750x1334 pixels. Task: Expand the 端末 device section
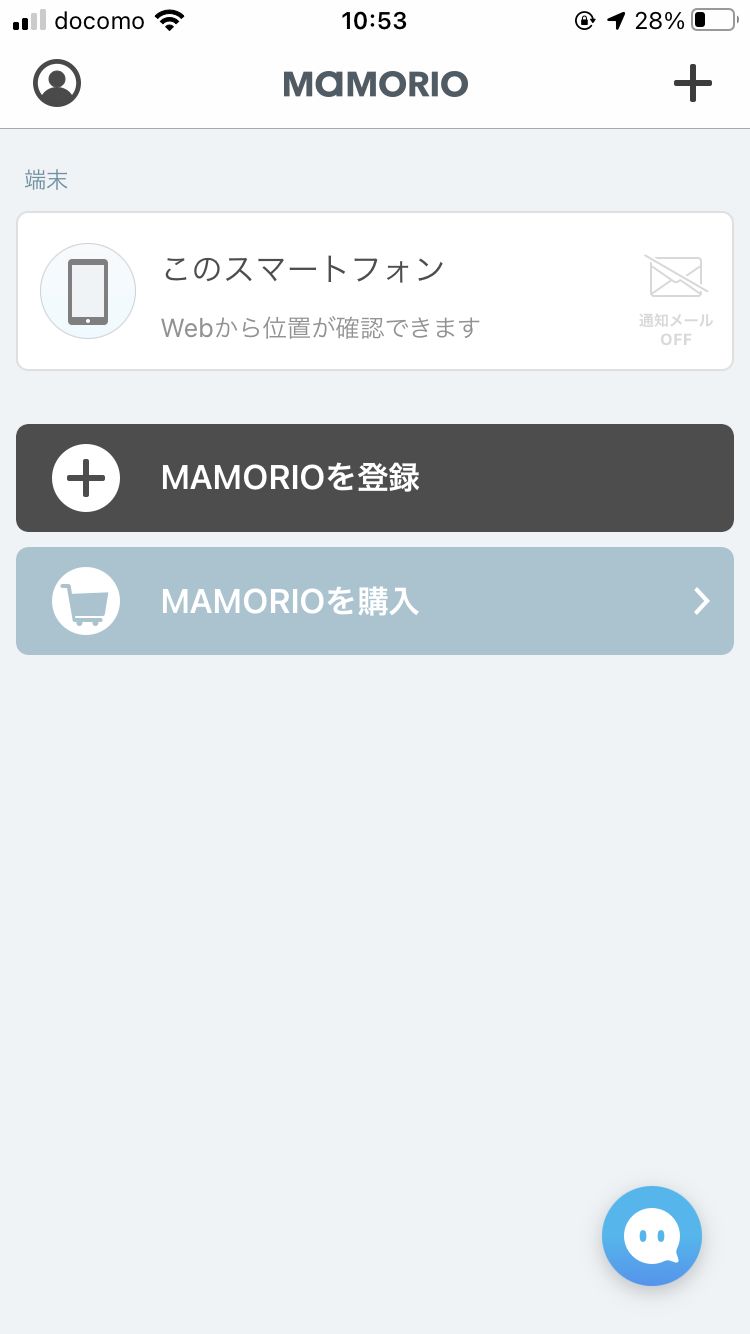(x=46, y=180)
